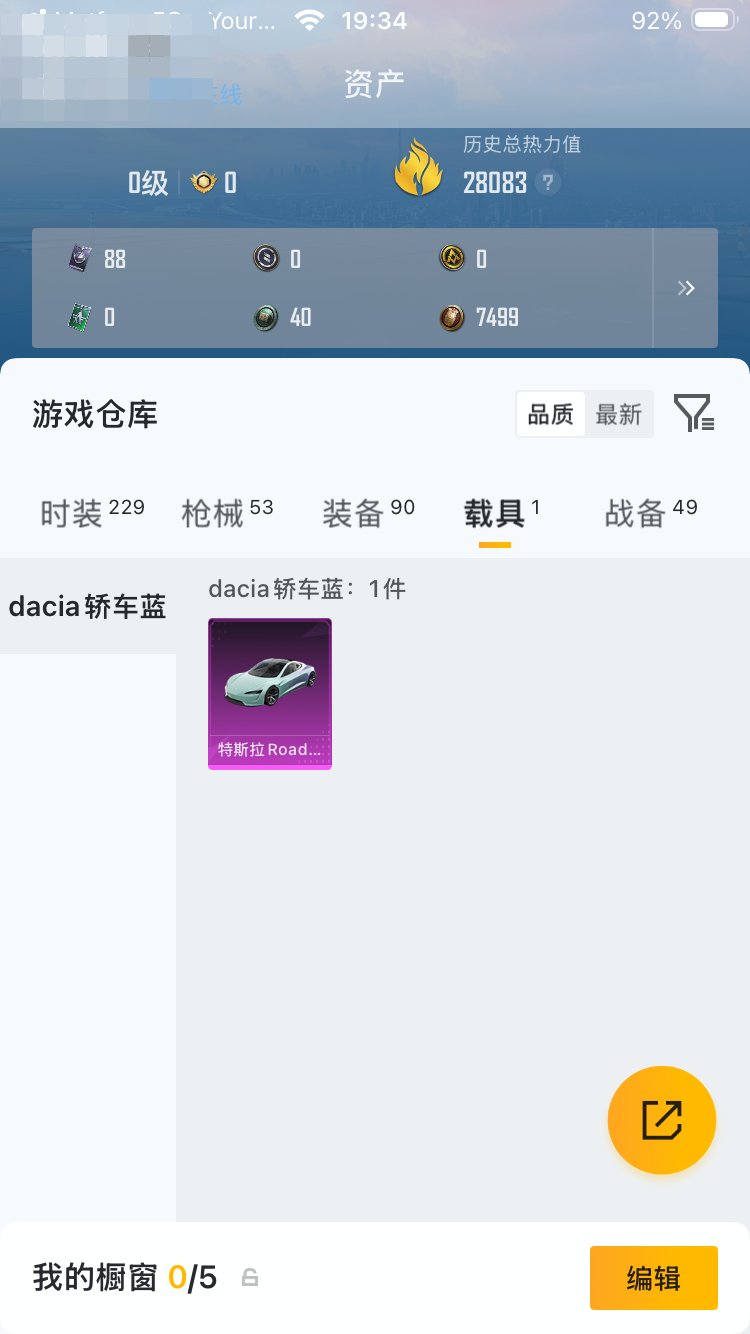Click the gold voucher icon next to 0
Image resolution: width=750 pixels, height=1334 pixels.
450,258
